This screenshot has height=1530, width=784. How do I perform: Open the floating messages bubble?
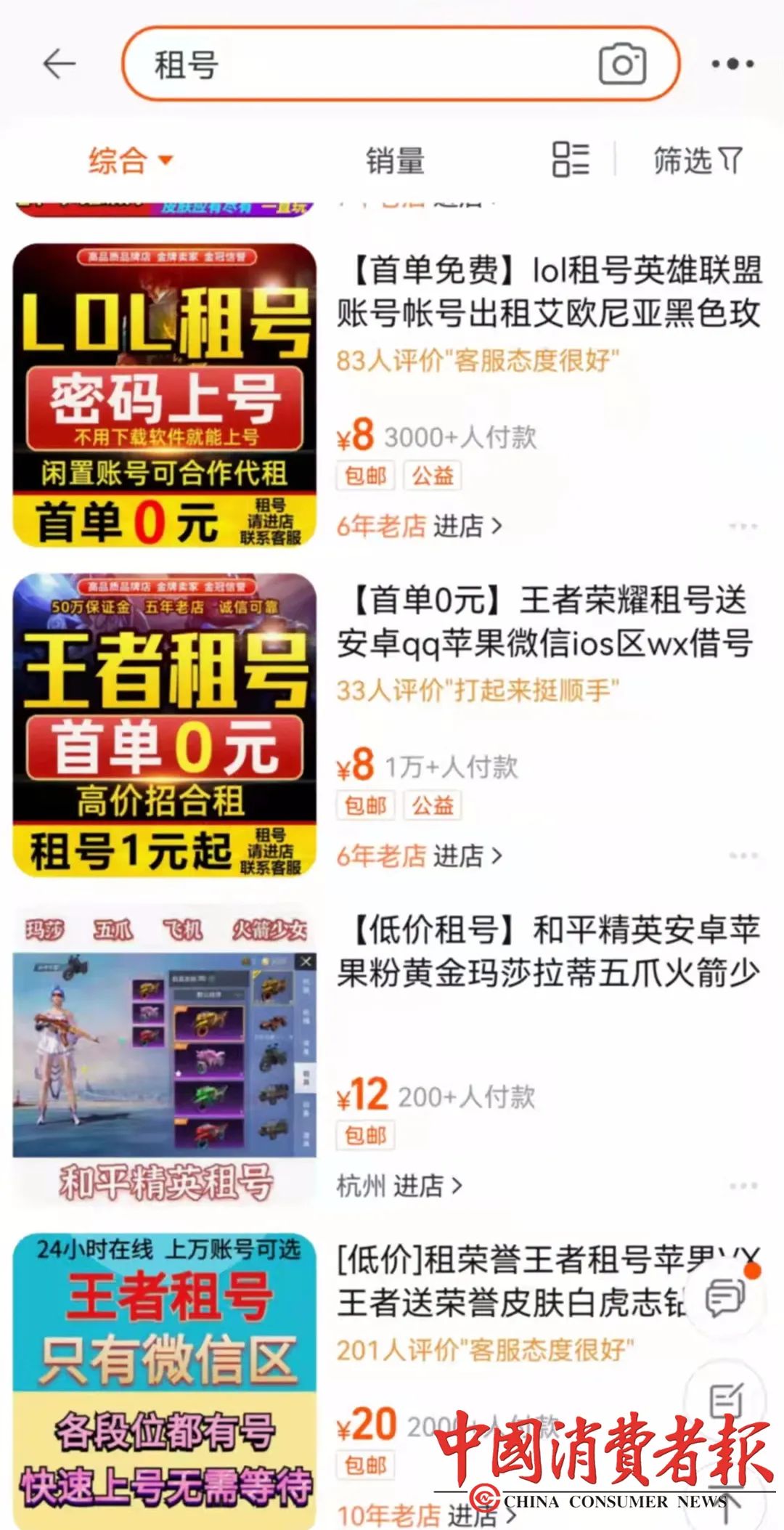[x=726, y=1298]
